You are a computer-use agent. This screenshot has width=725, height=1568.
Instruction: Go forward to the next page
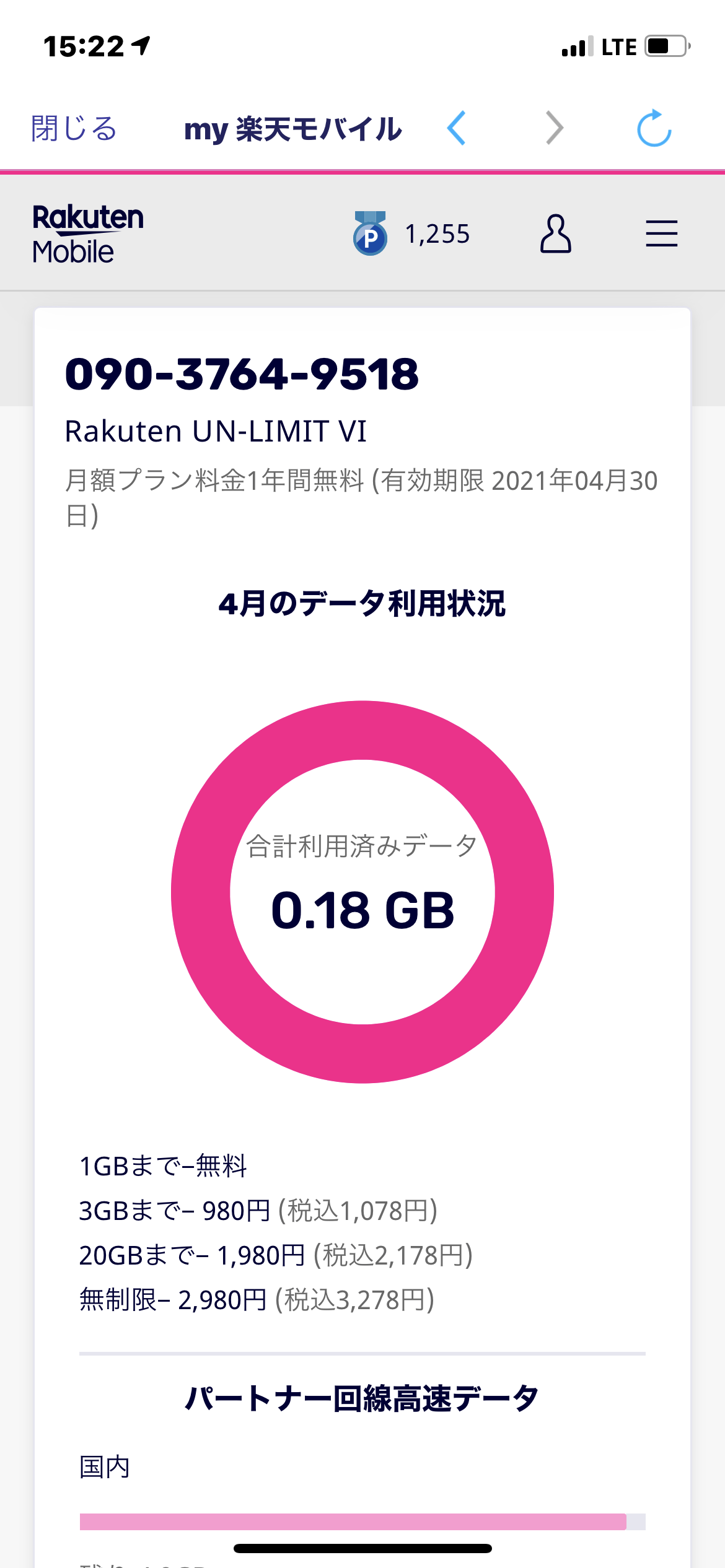pyautogui.click(x=555, y=128)
